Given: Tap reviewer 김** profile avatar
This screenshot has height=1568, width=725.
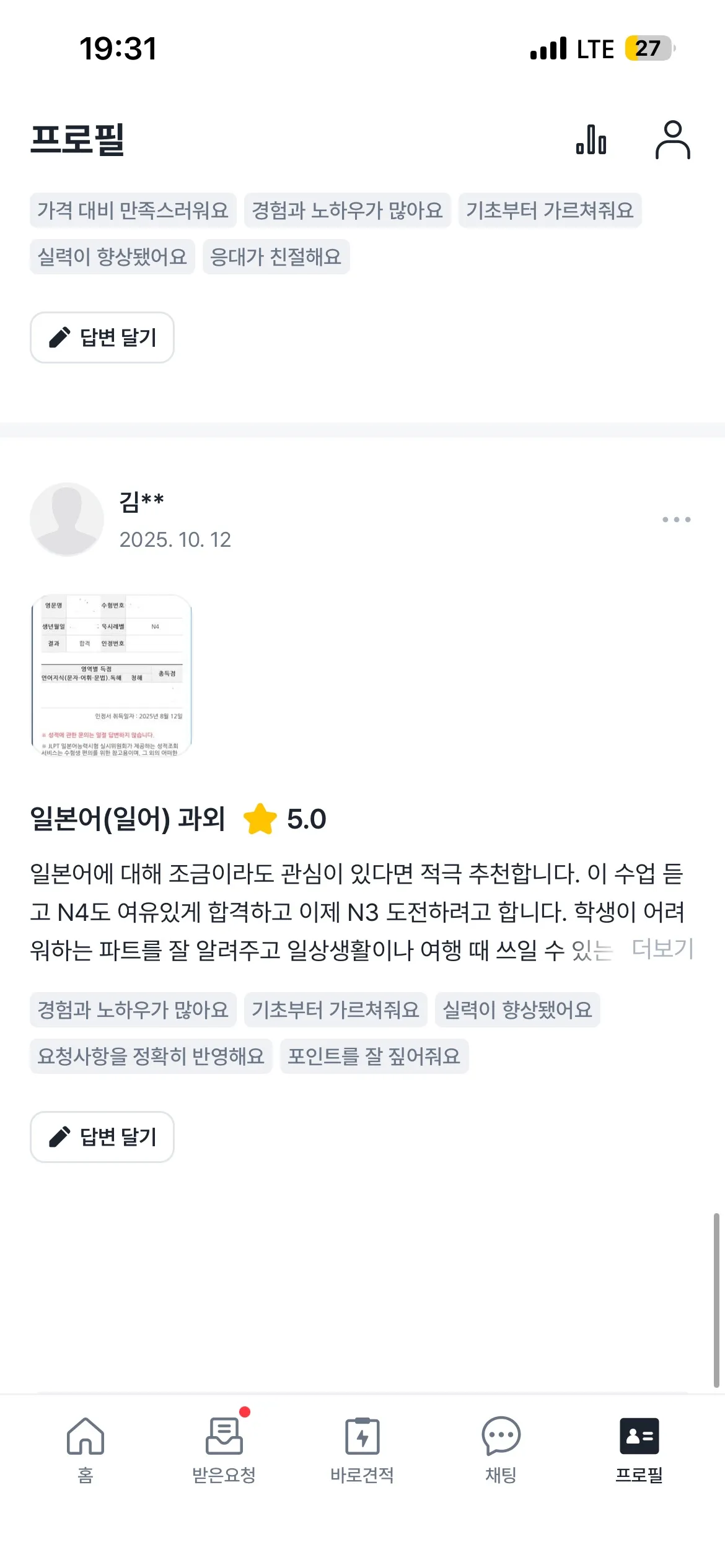Looking at the screenshot, I should coord(66,519).
